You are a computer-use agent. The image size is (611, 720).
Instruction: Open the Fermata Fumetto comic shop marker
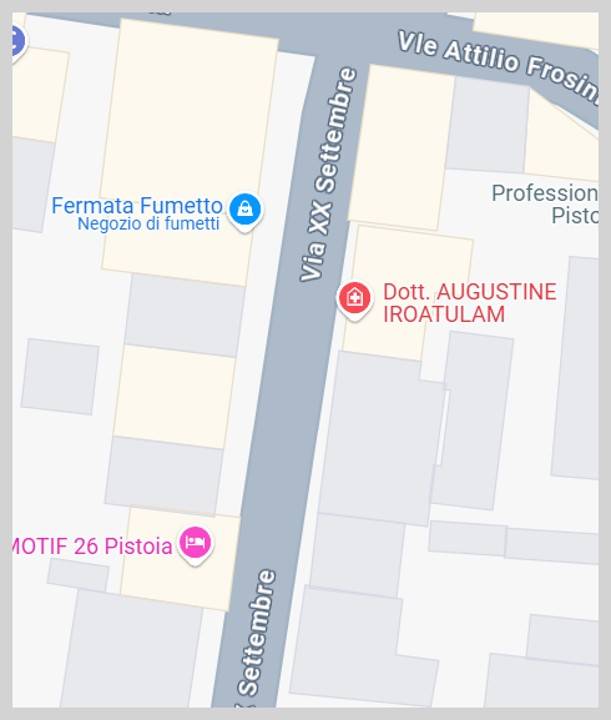tap(244, 209)
